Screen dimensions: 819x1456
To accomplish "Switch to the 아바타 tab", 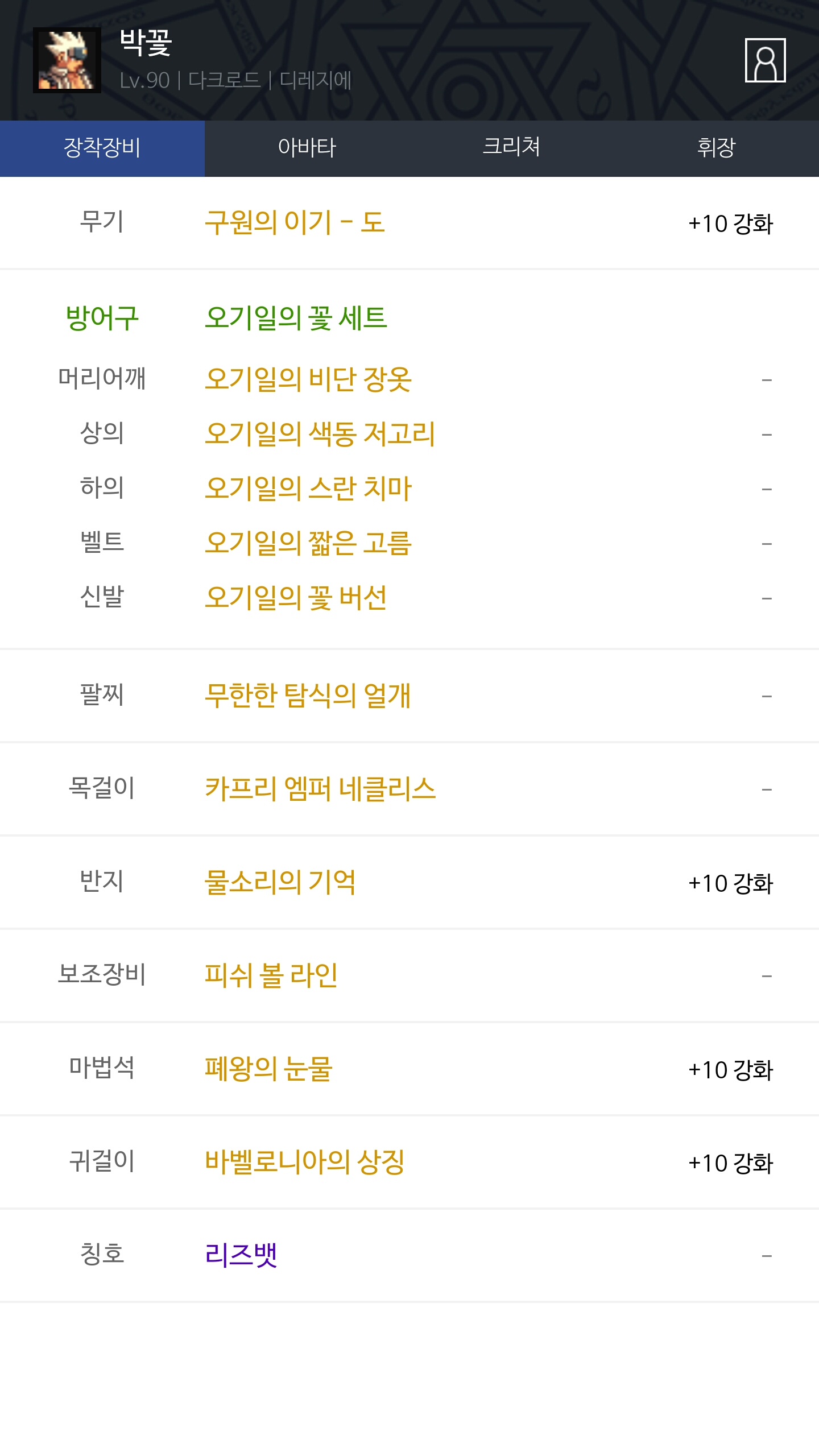I will [x=307, y=148].
